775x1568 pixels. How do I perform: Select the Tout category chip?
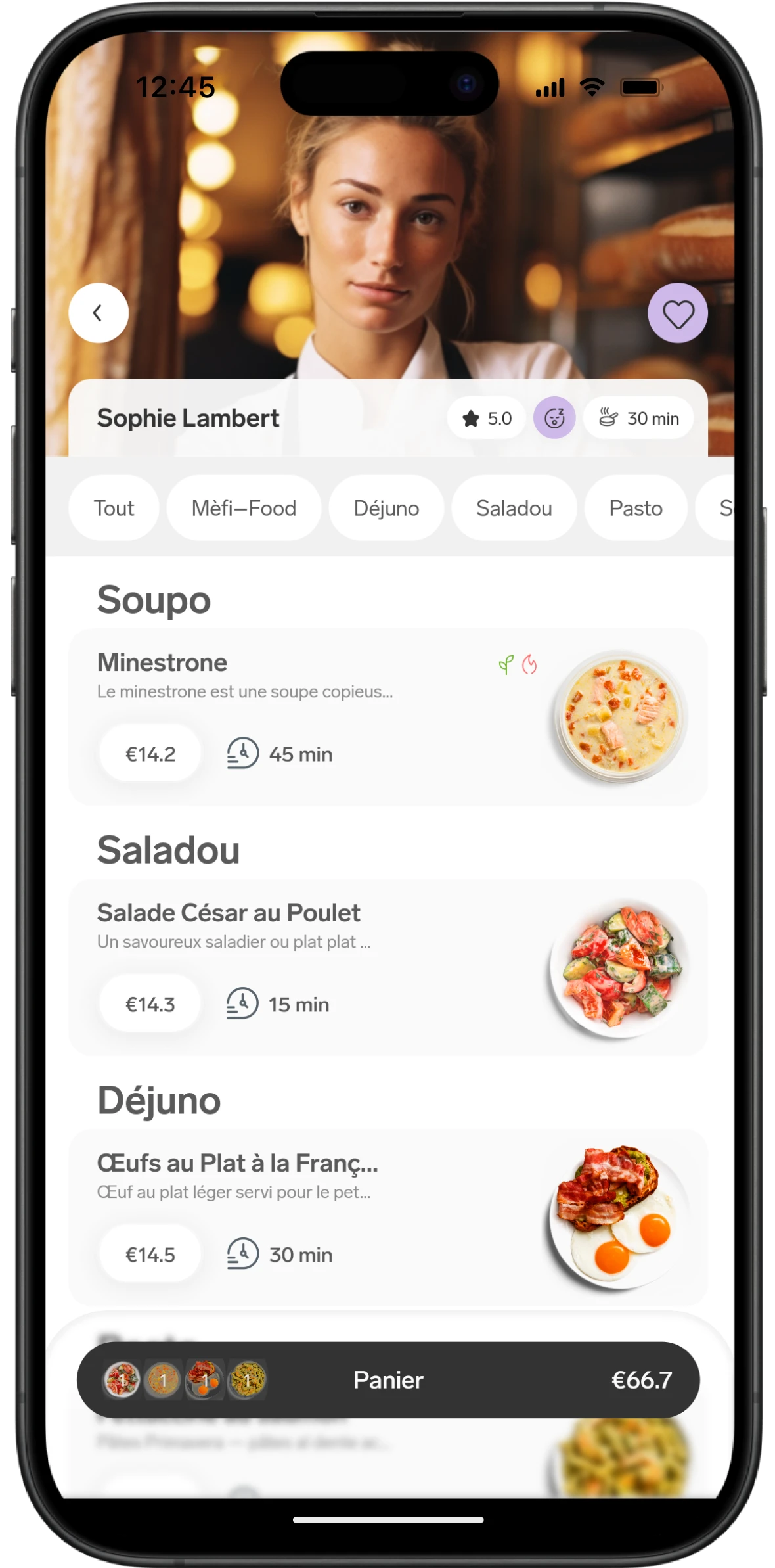pos(114,508)
